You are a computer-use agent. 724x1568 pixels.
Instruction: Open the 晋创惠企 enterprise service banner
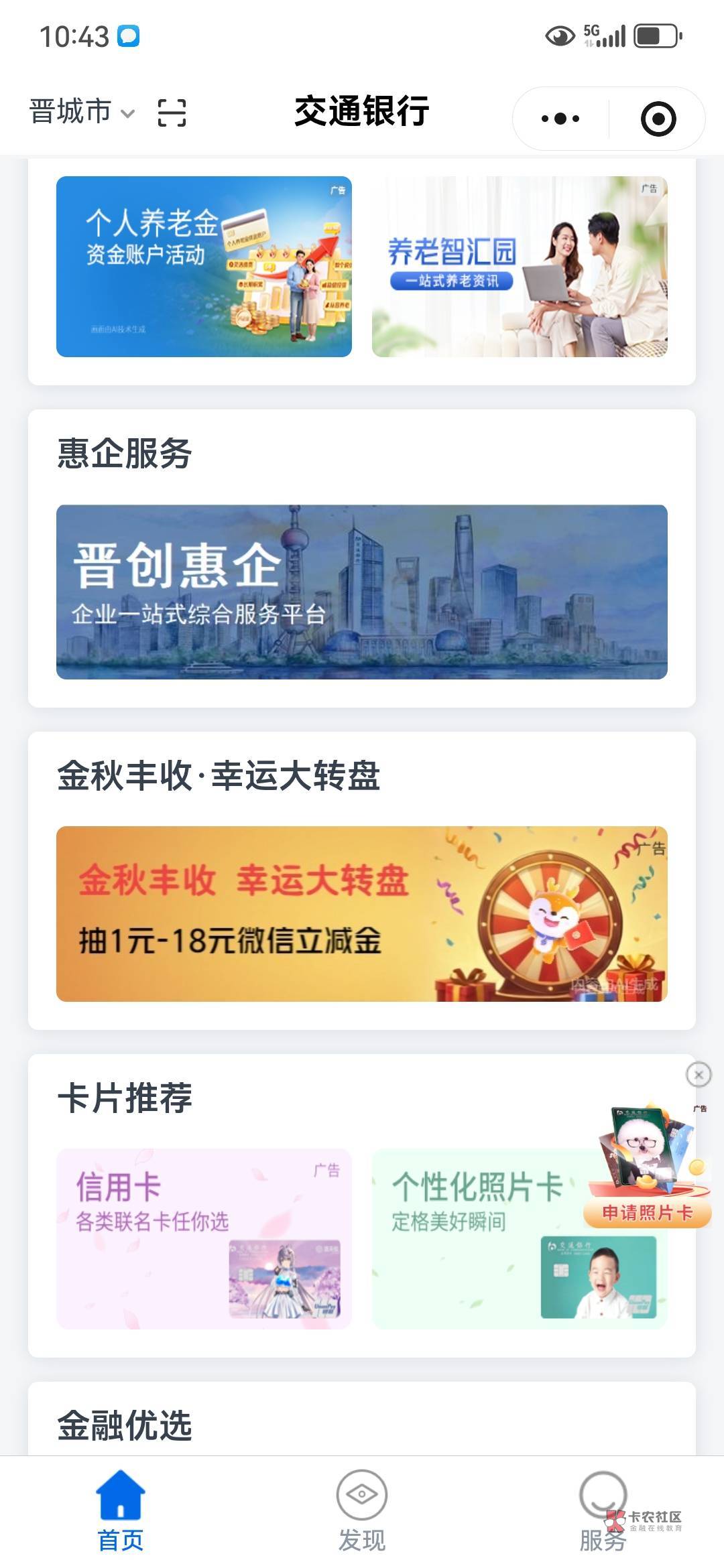[x=362, y=592]
